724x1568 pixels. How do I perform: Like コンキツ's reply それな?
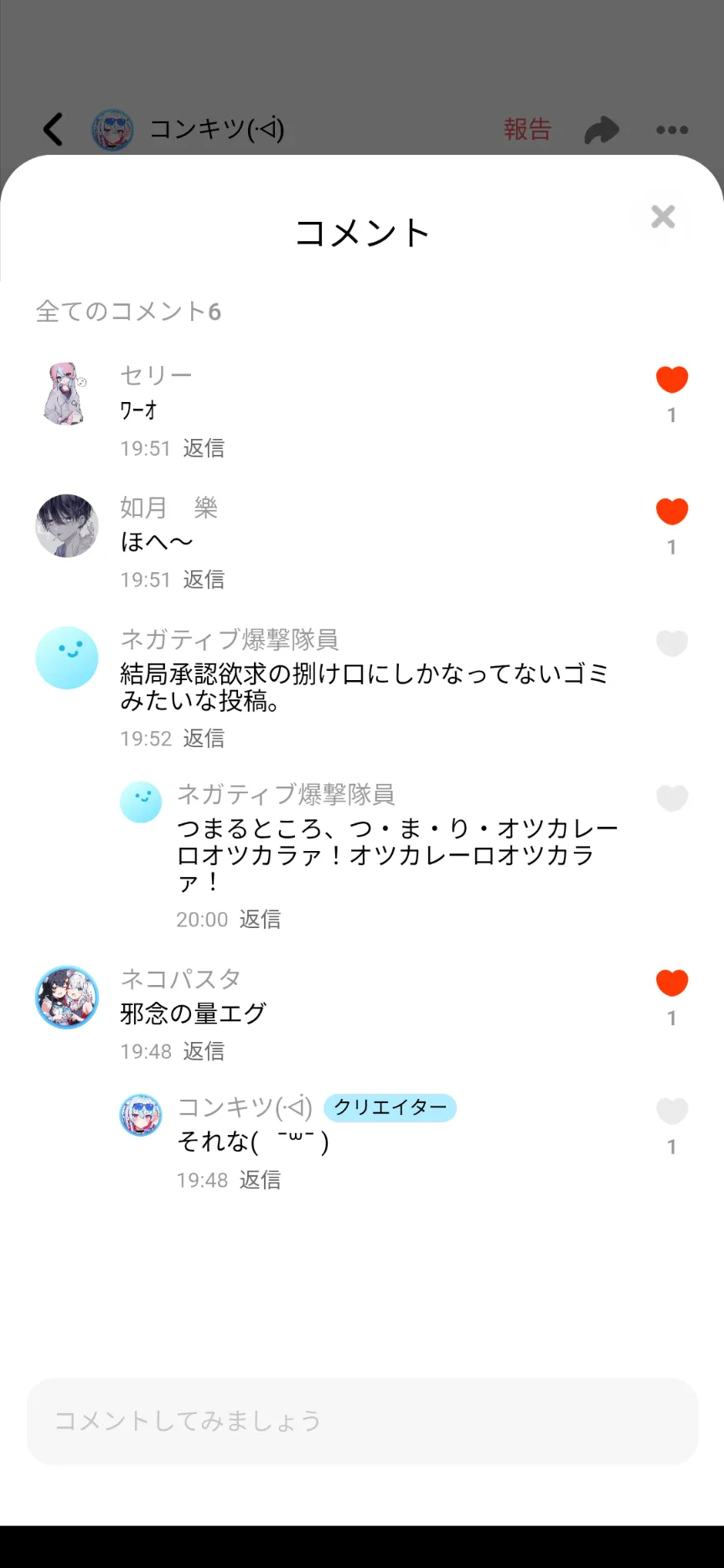(x=671, y=1112)
